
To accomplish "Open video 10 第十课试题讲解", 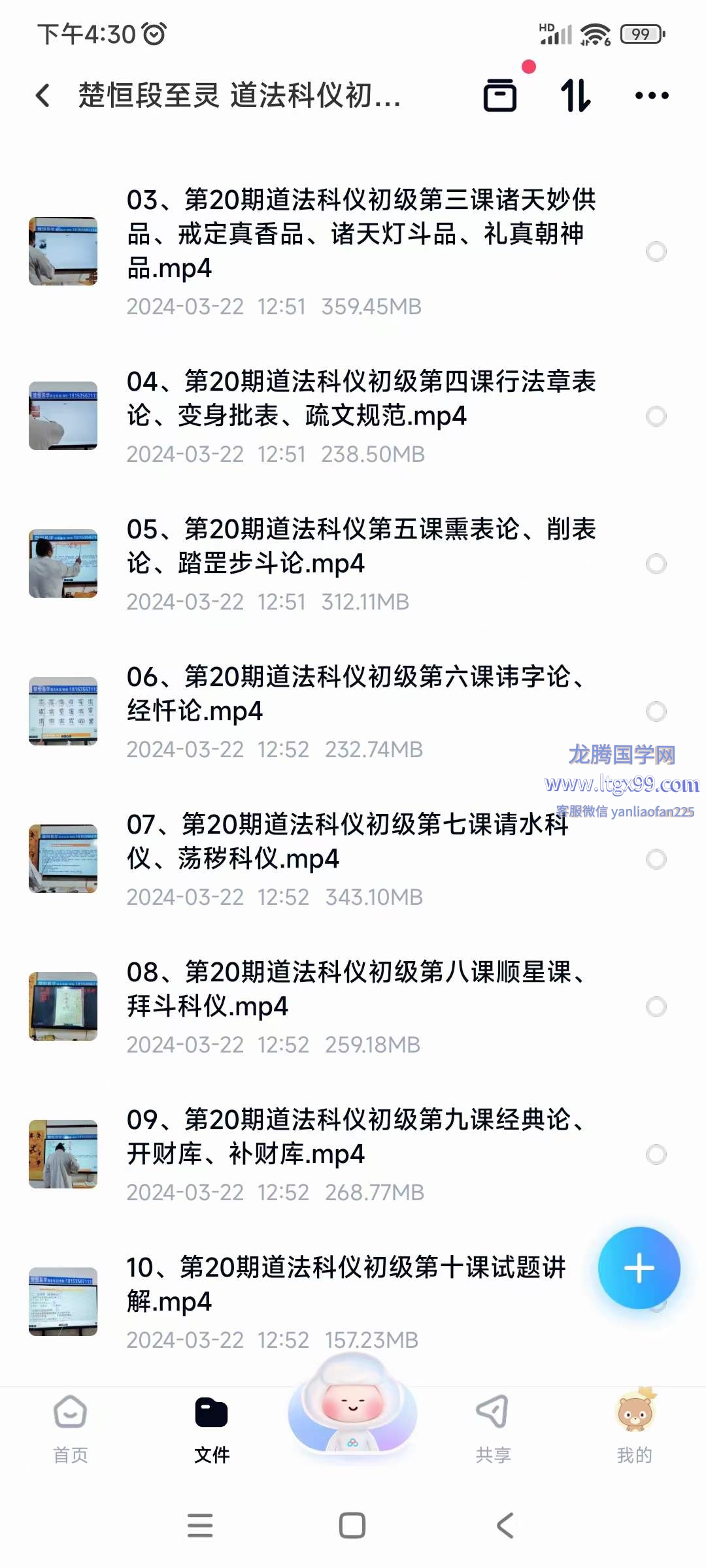I will click(x=346, y=1284).
